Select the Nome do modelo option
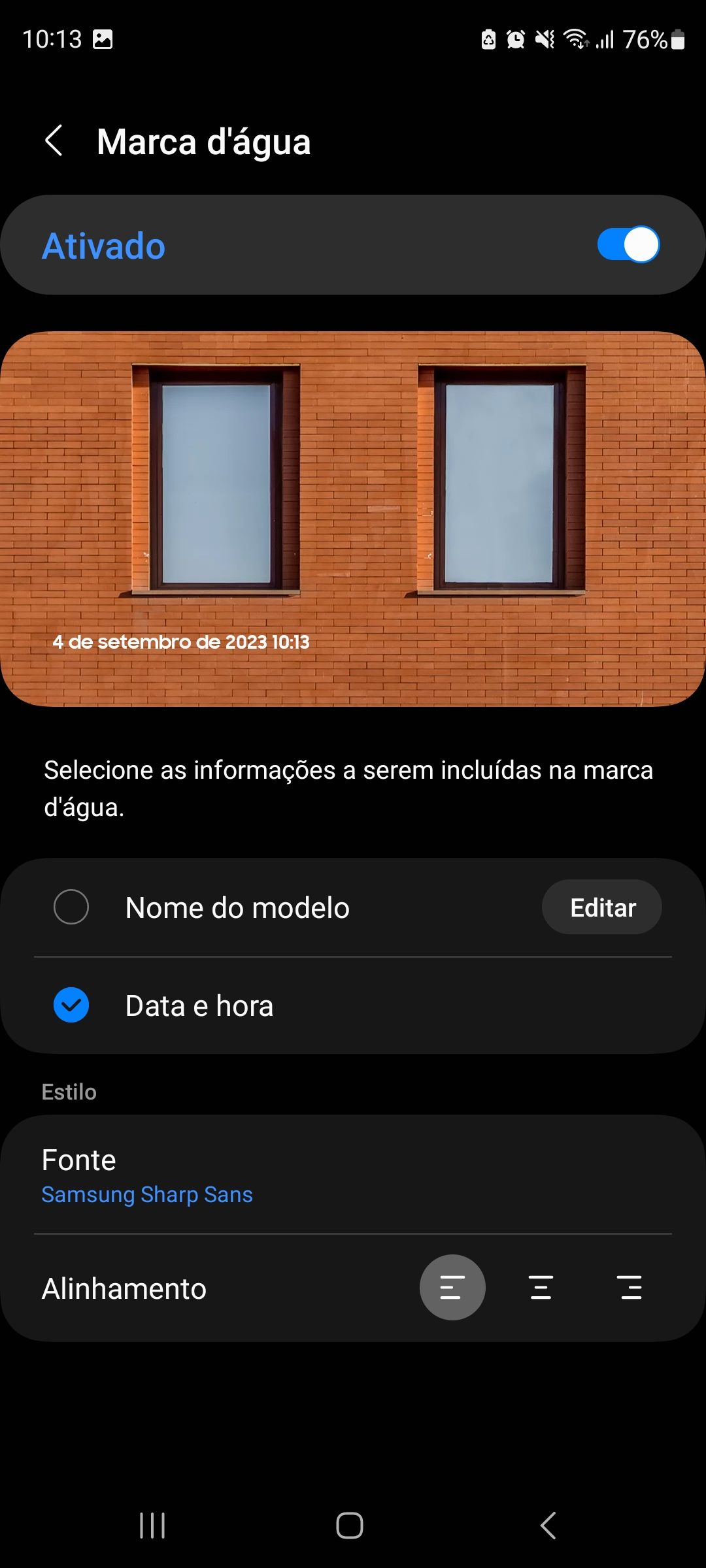The width and height of the screenshot is (706, 1568). point(71,907)
